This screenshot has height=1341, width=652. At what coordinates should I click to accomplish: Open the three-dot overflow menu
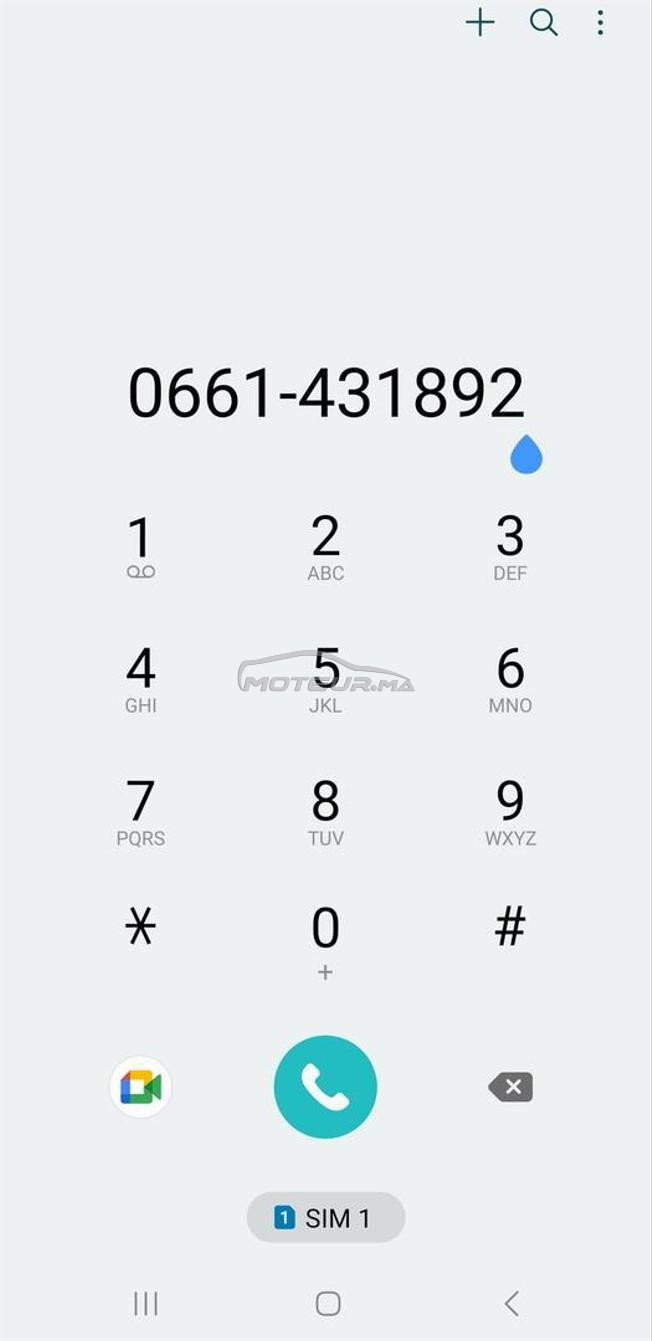[x=600, y=23]
